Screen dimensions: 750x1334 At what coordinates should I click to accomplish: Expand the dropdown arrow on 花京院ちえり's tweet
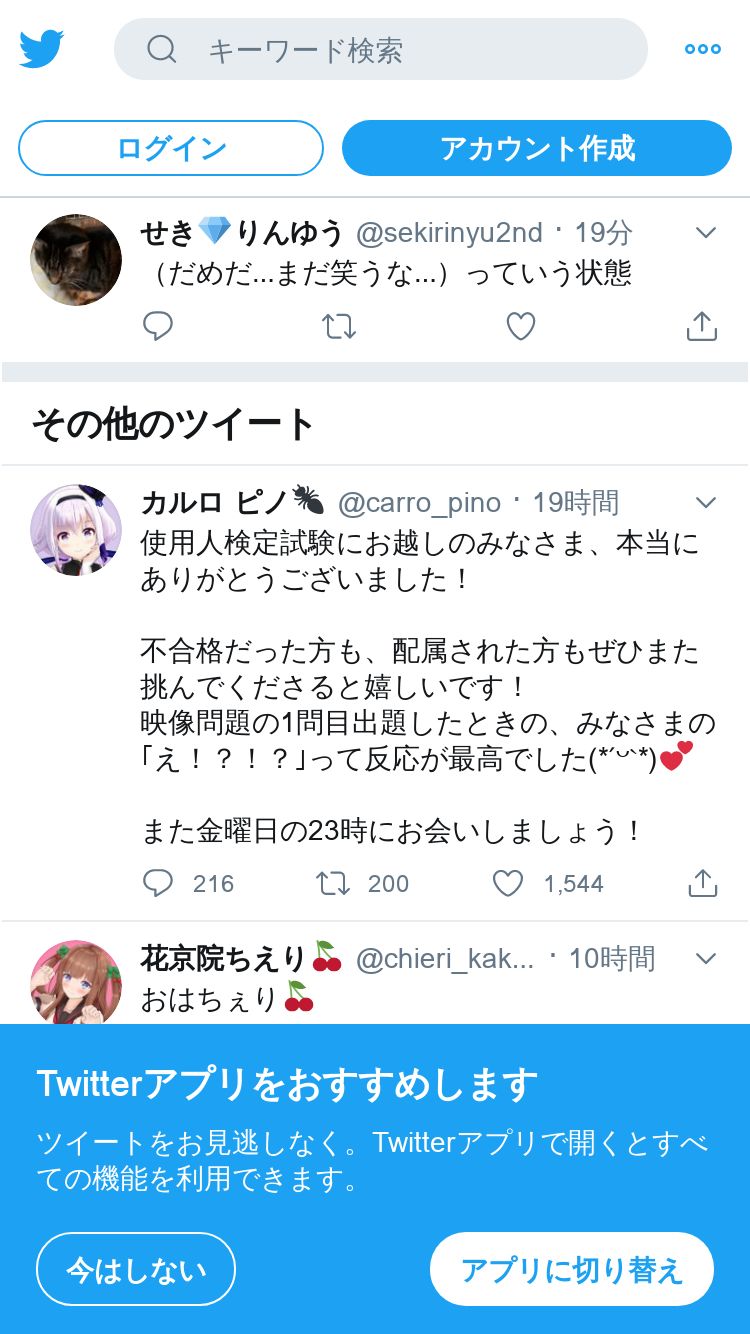pos(706,958)
